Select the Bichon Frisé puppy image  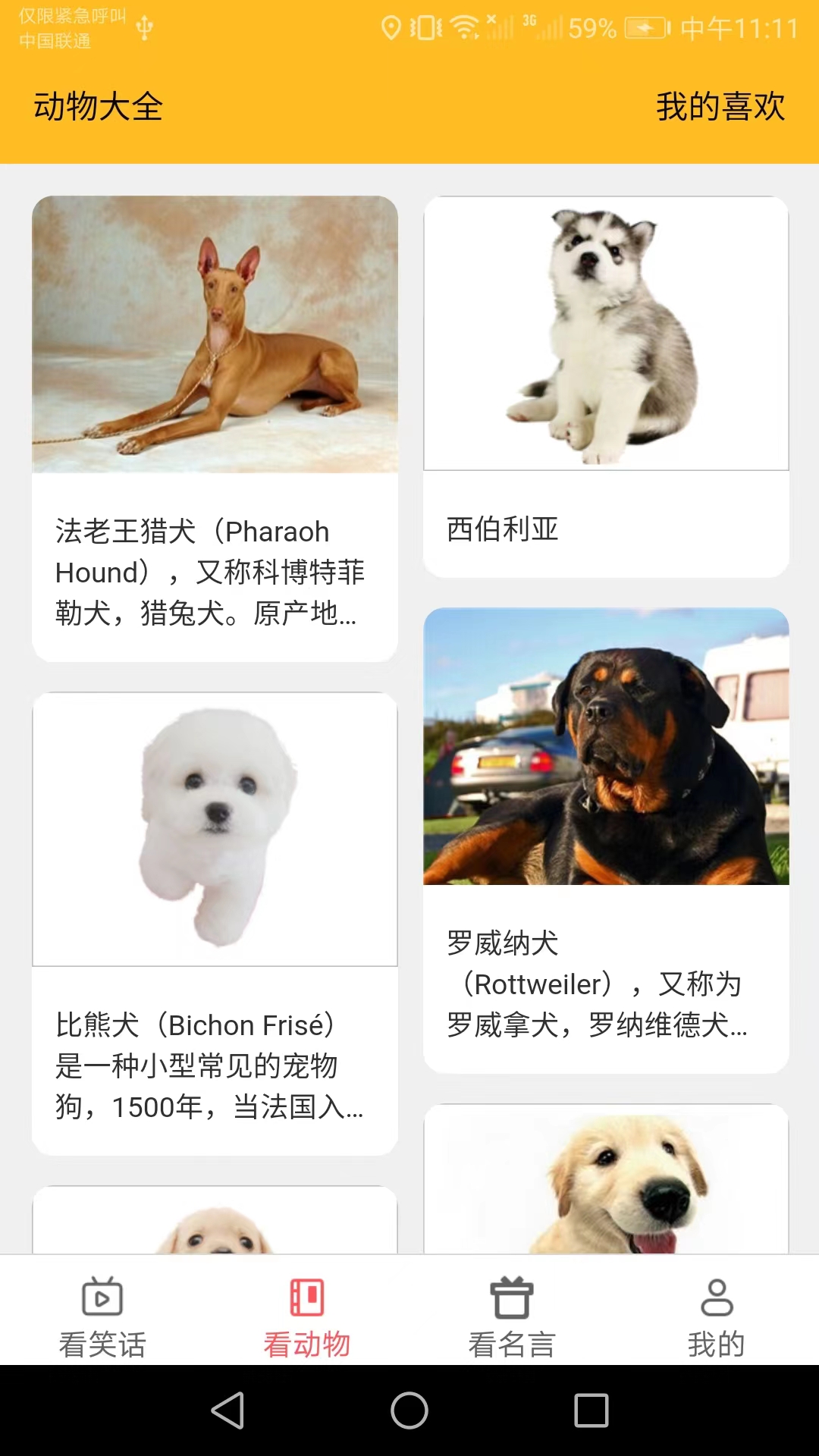point(215,827)
